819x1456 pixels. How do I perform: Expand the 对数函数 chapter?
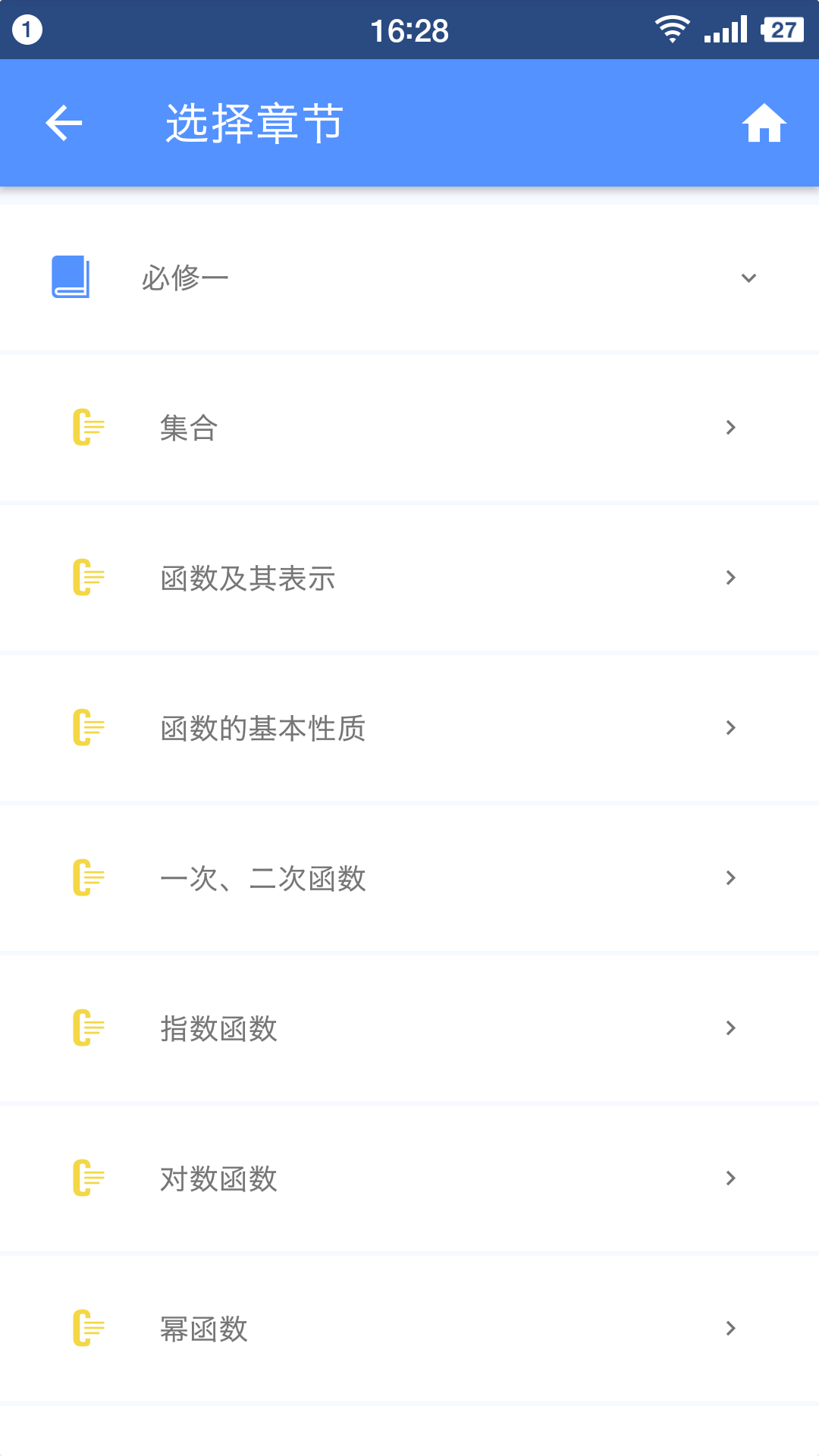click(730, 1178)
